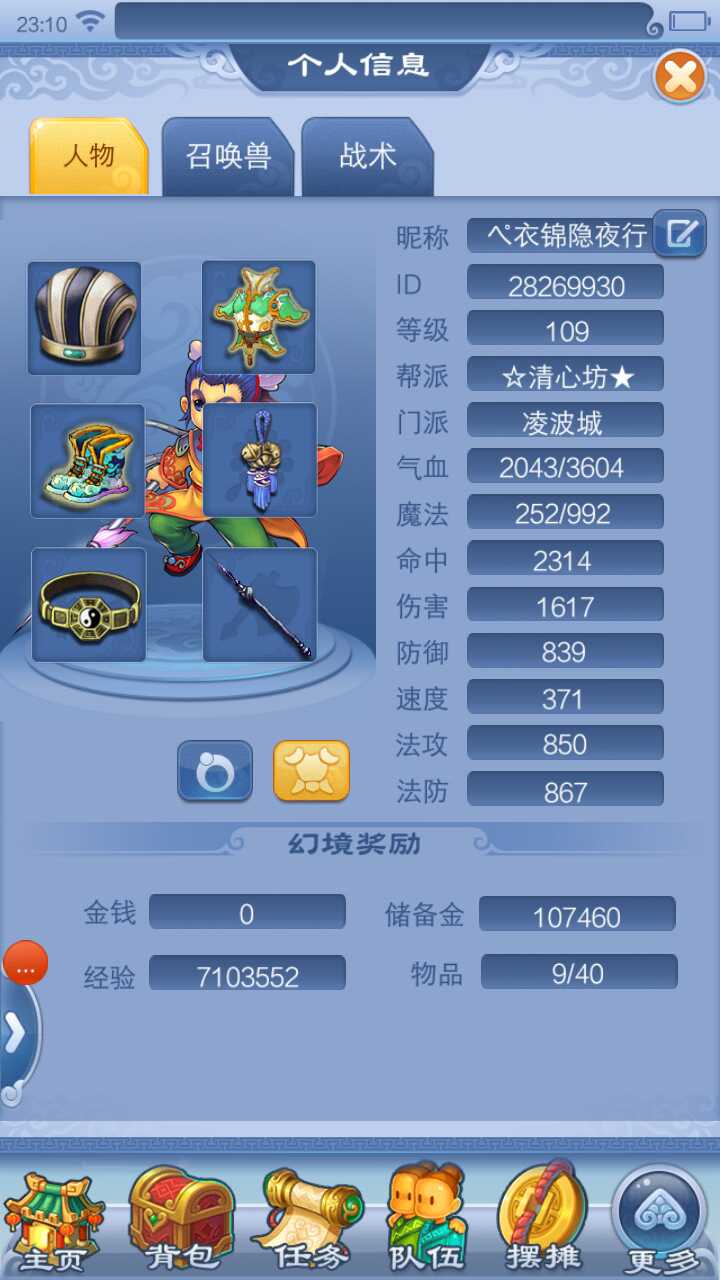Open the yin-yang belt equipment slot
The width and height of the screenshot is (720, 1280).
88,604
